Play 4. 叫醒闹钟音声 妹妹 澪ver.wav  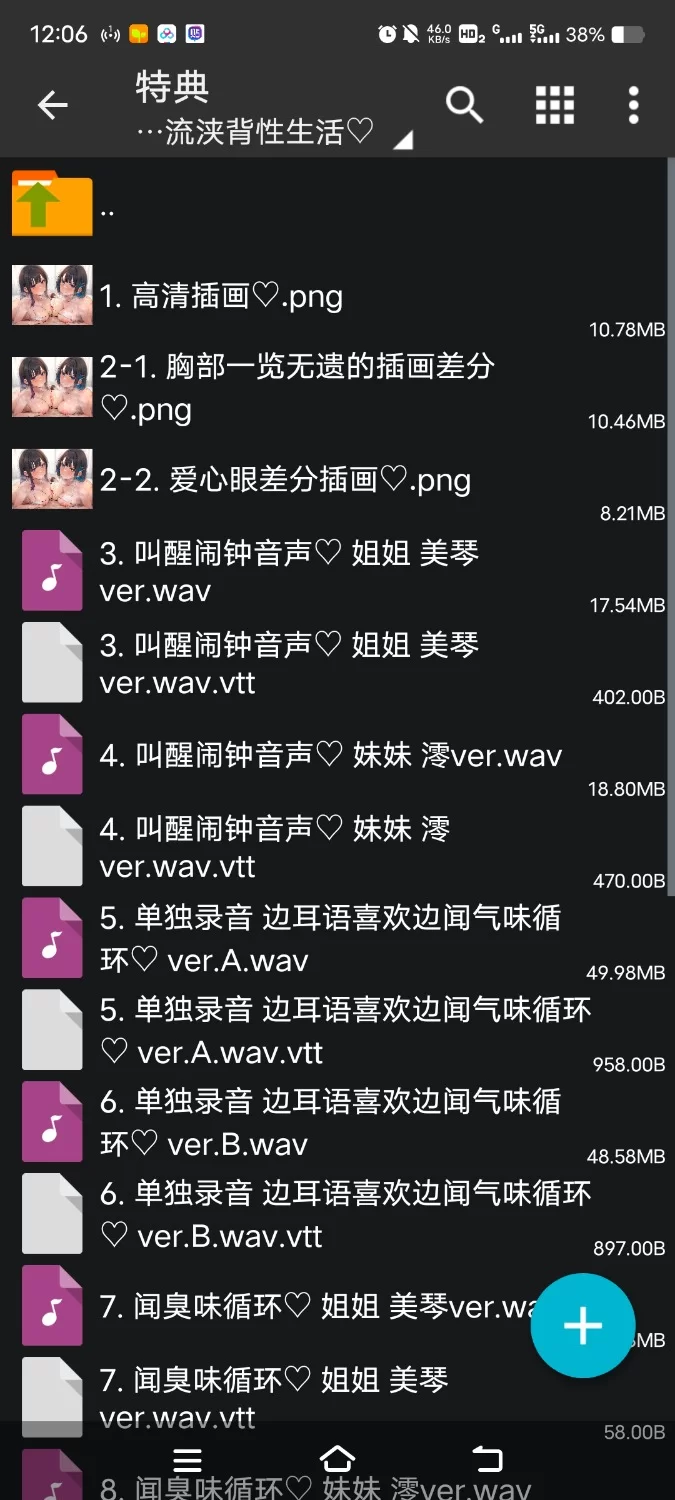point(300,756)
